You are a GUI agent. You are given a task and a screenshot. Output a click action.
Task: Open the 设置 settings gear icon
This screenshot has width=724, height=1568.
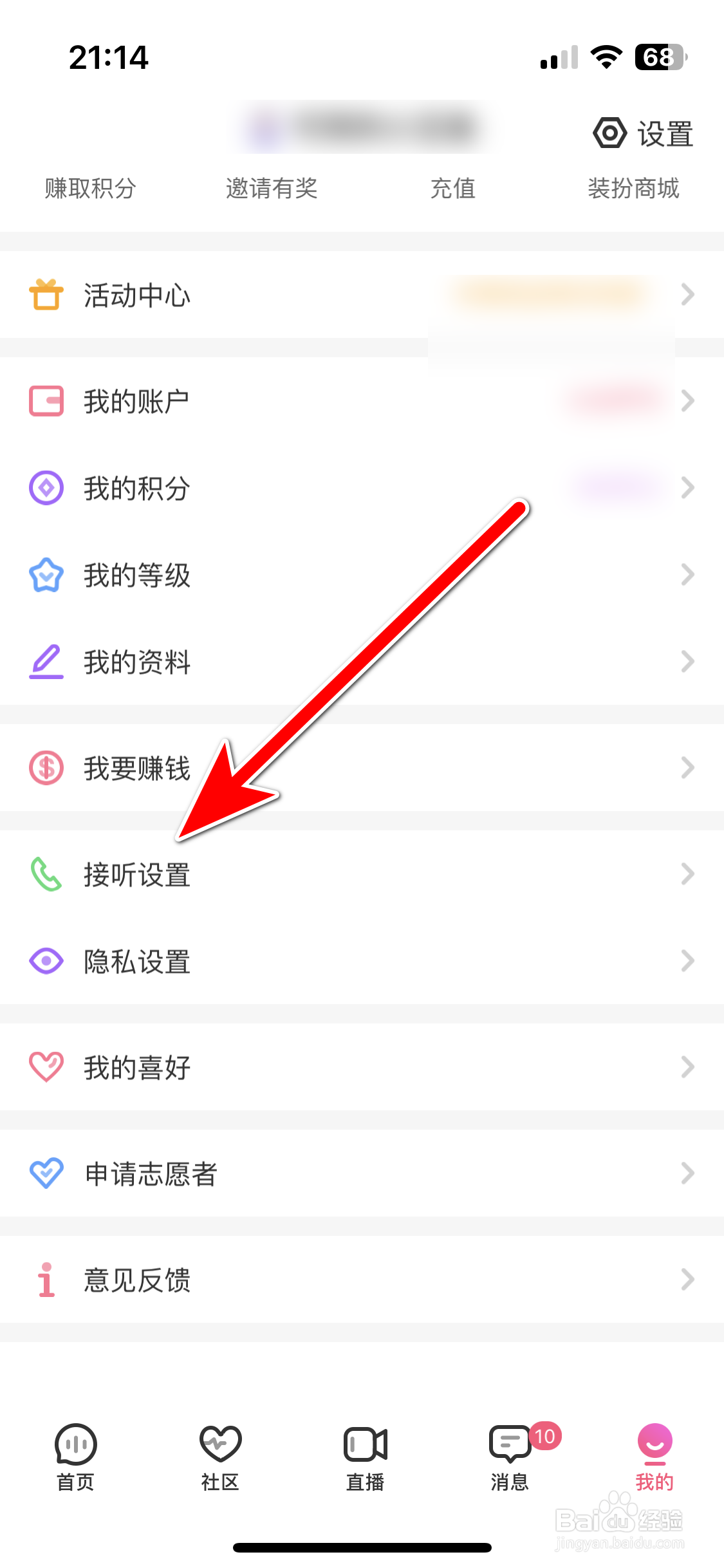(x=609, y=133)
